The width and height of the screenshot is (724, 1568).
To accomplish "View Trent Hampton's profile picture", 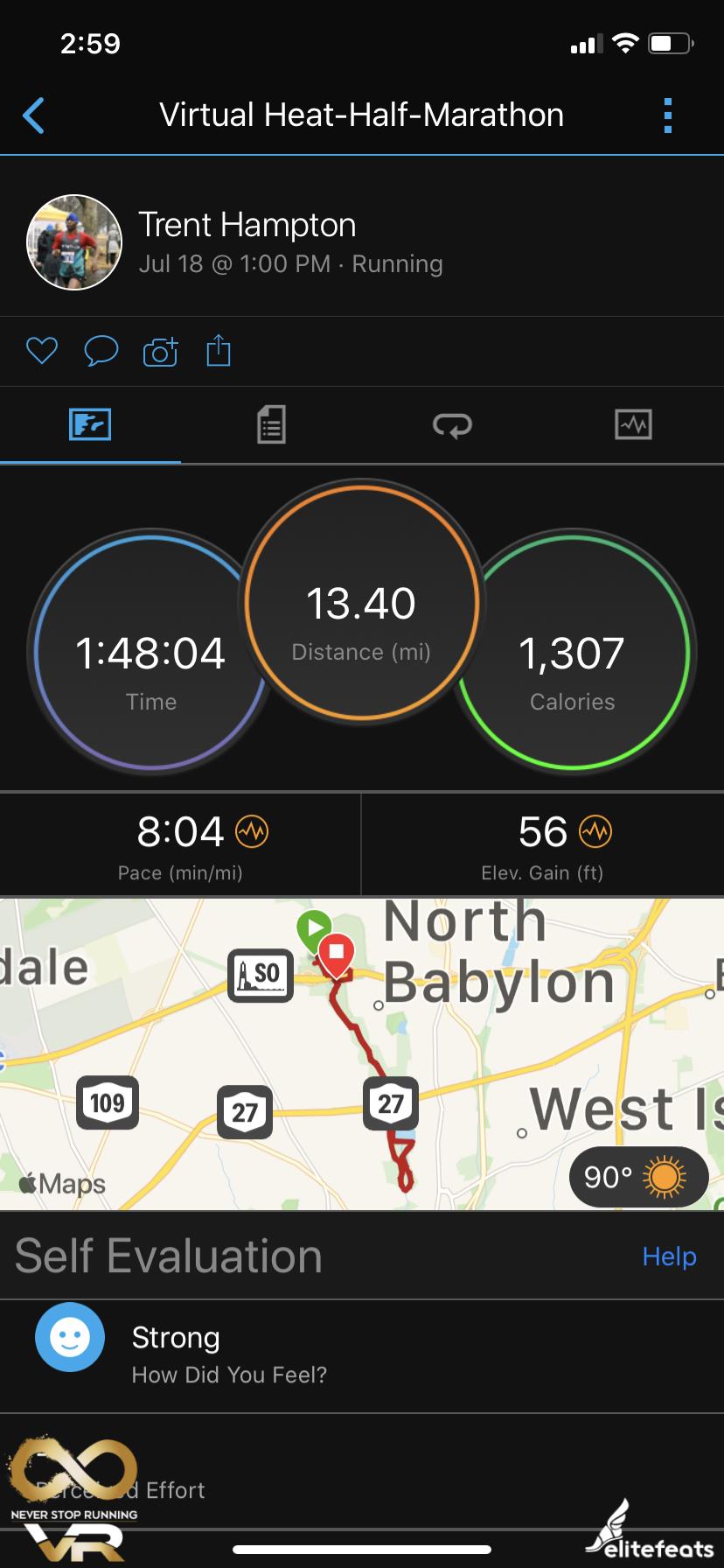I will click(x=74, y=242).
